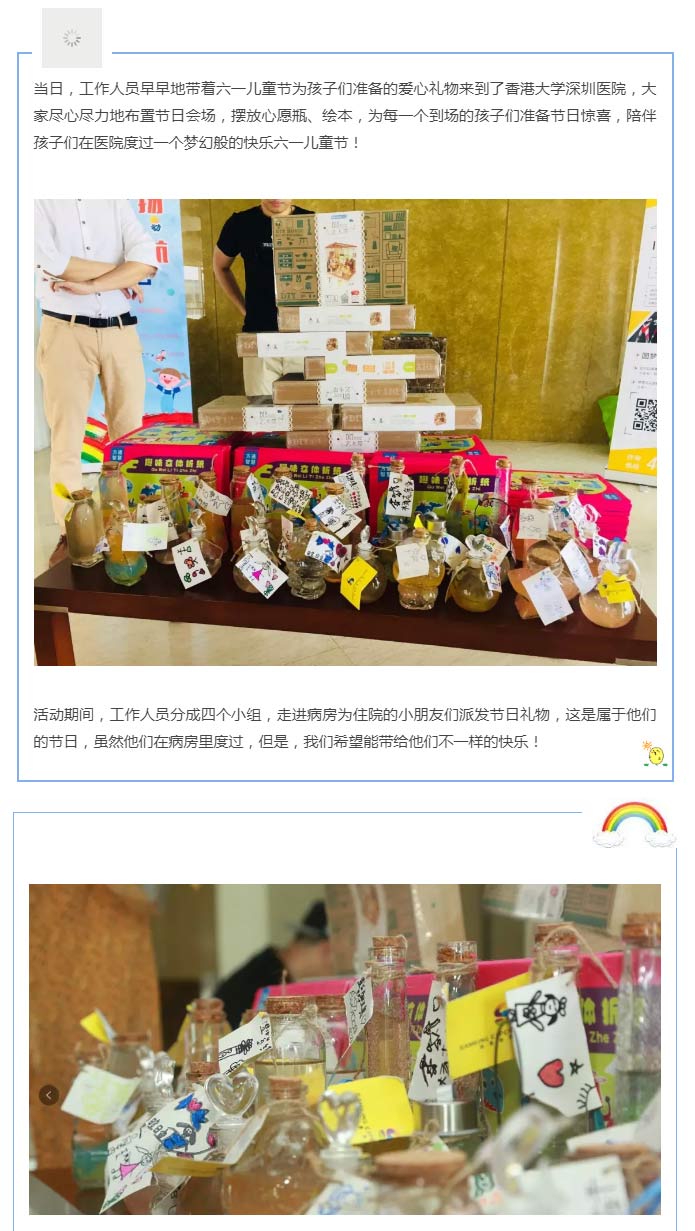Open the gift table photo full screen

[x=345, y=432]
